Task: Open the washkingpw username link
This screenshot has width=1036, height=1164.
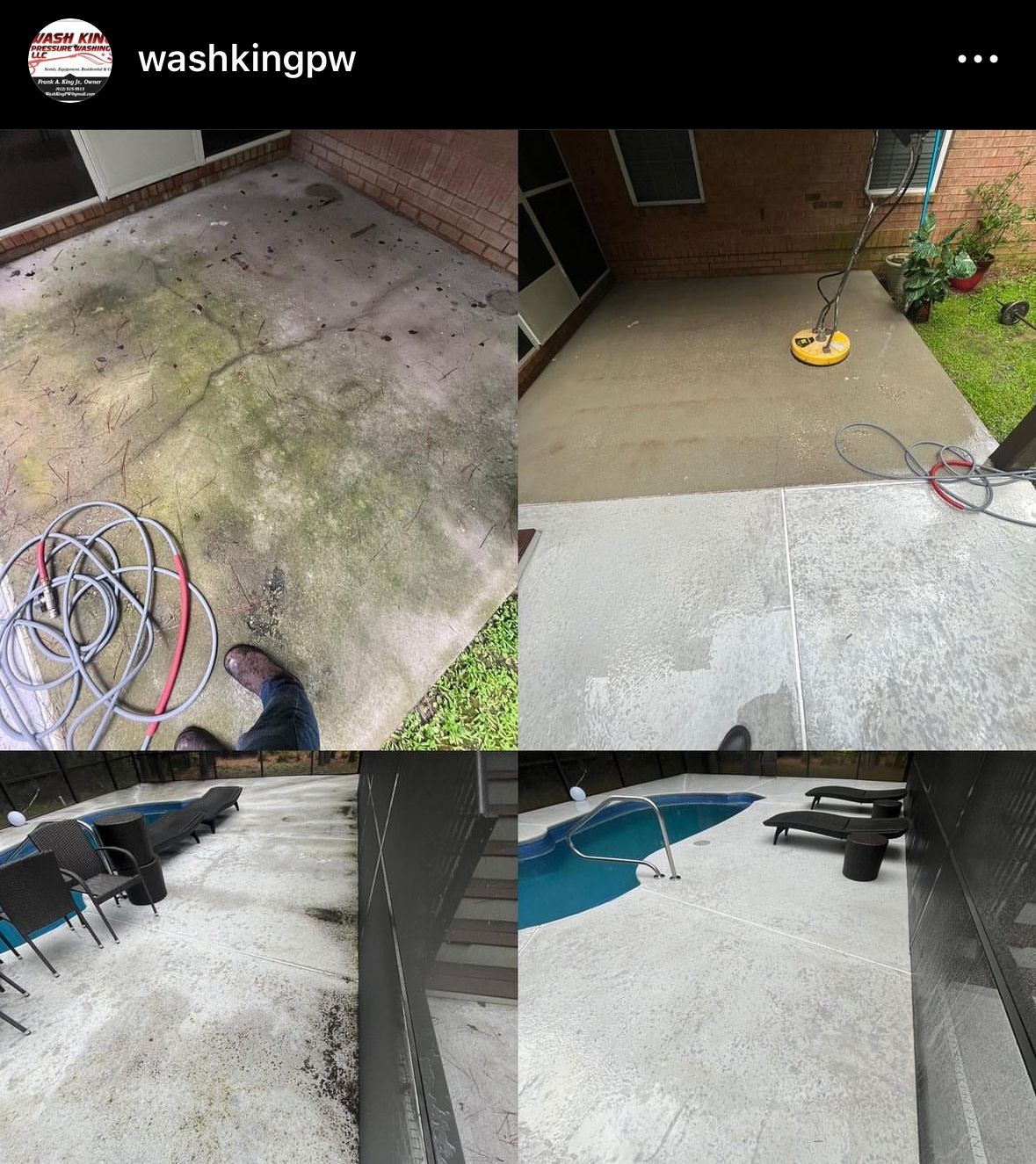Action: click(247, 59)
